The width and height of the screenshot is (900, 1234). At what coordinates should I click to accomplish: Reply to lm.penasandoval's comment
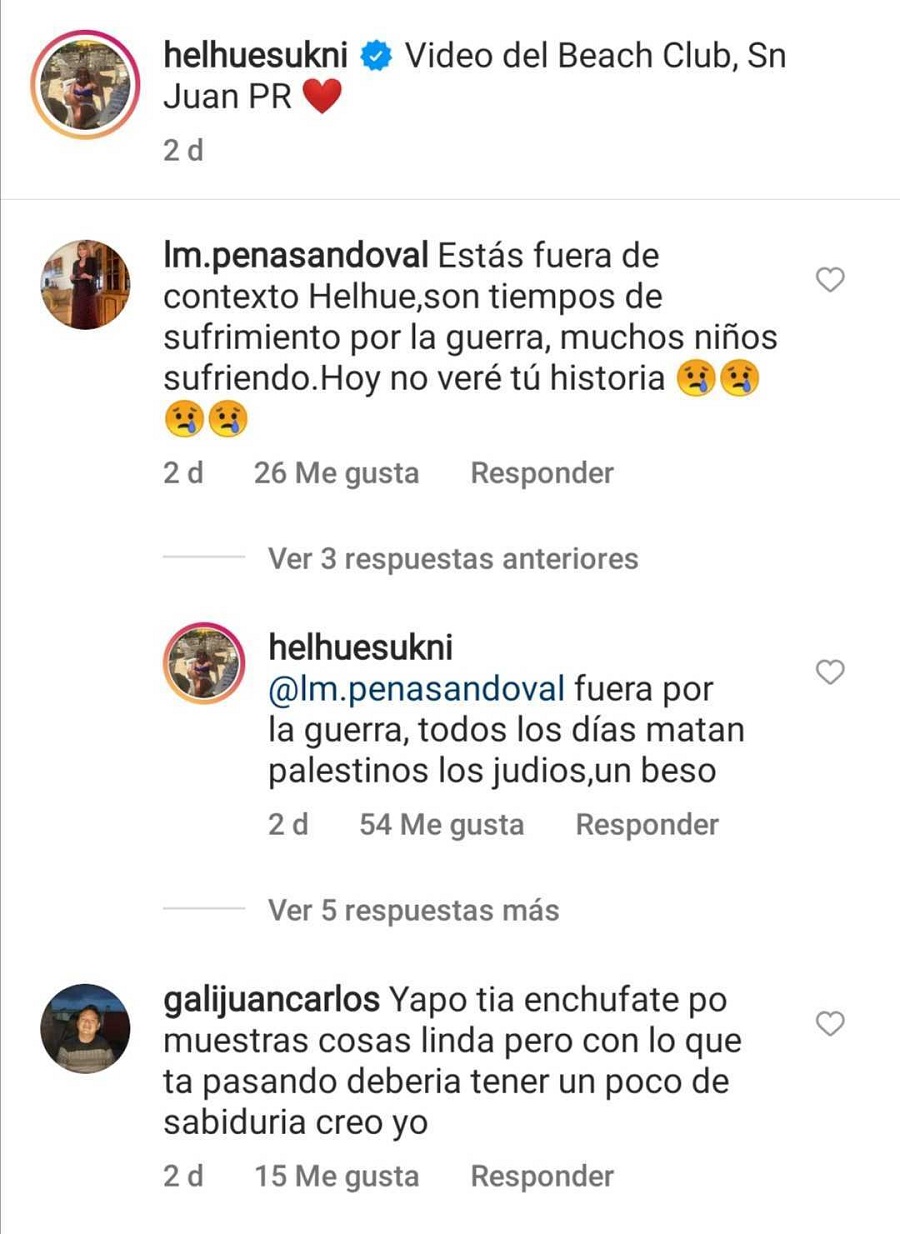pyautogui.click(x=542, y=473)
